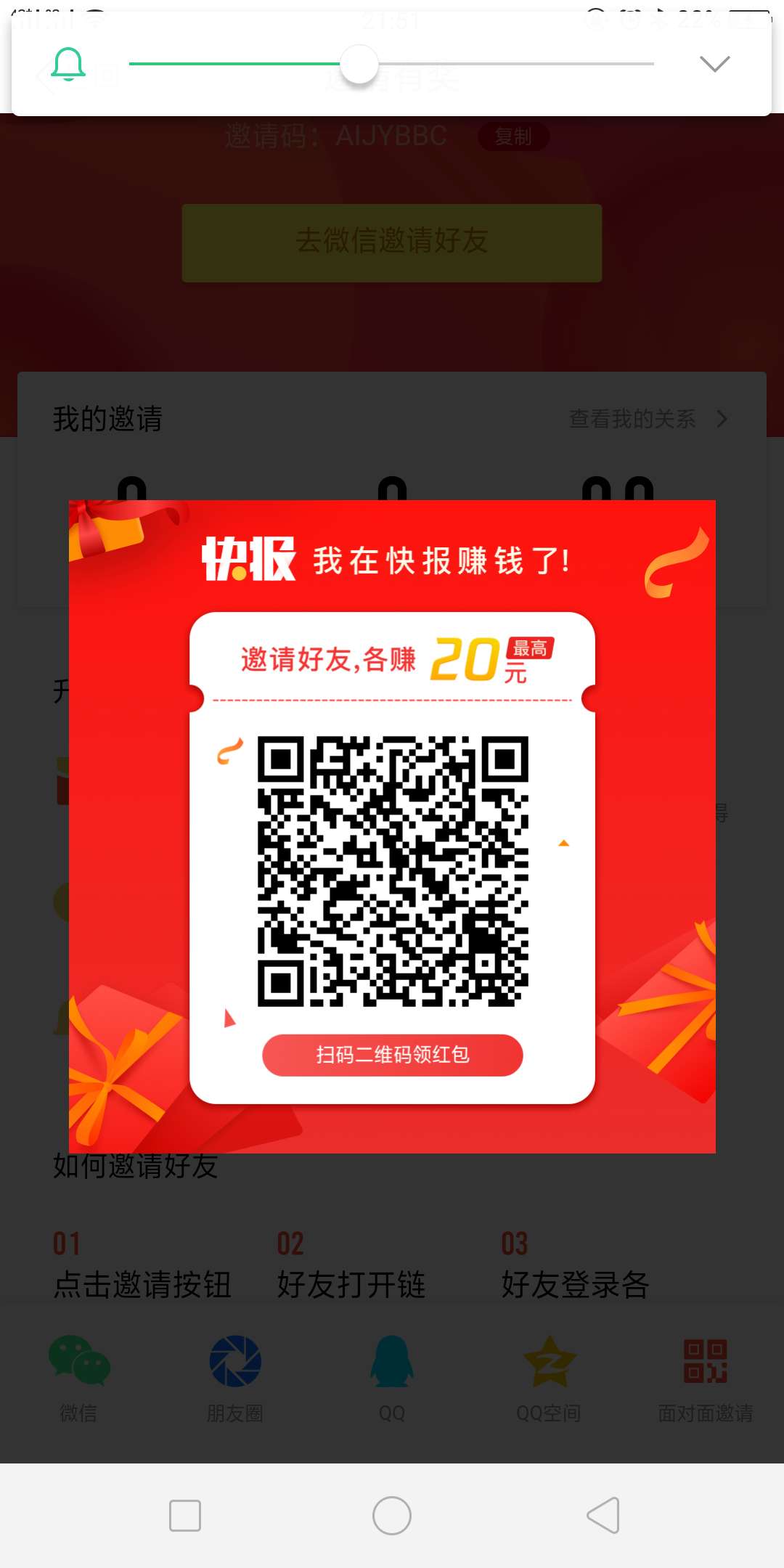
Task: Share invitation to QQ空间
Action: [x=549, y=1376]
